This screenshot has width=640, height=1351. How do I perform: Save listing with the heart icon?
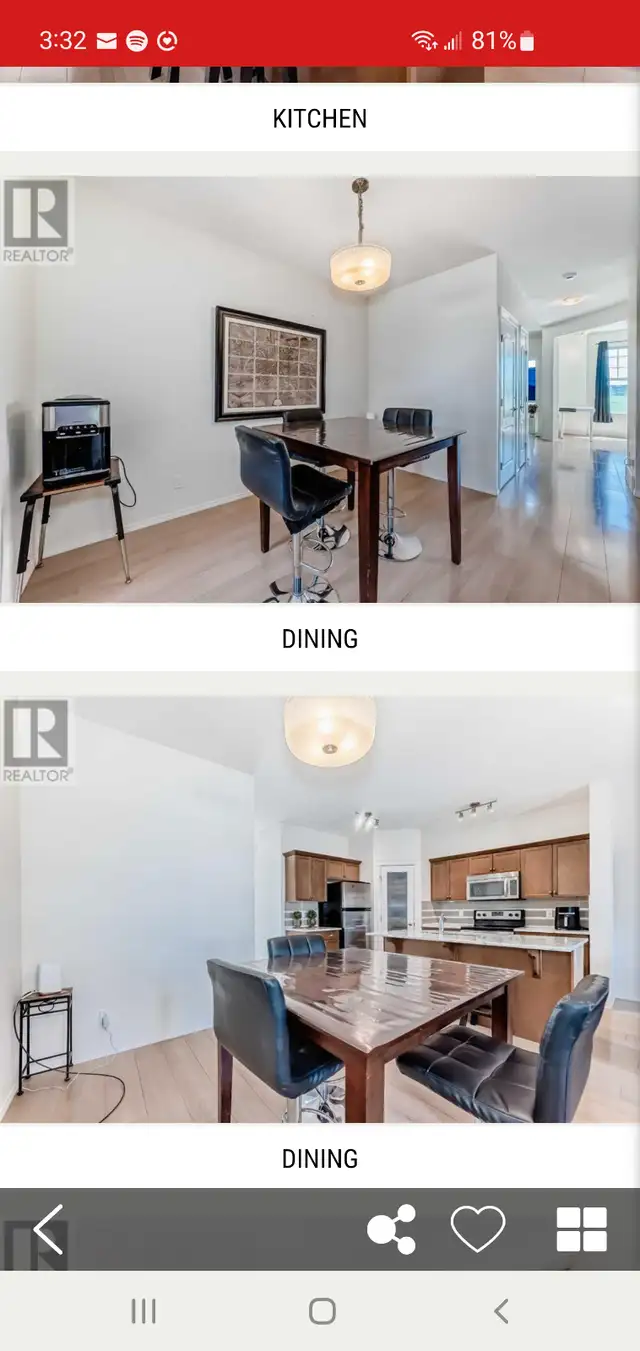tap(478, 1229)
